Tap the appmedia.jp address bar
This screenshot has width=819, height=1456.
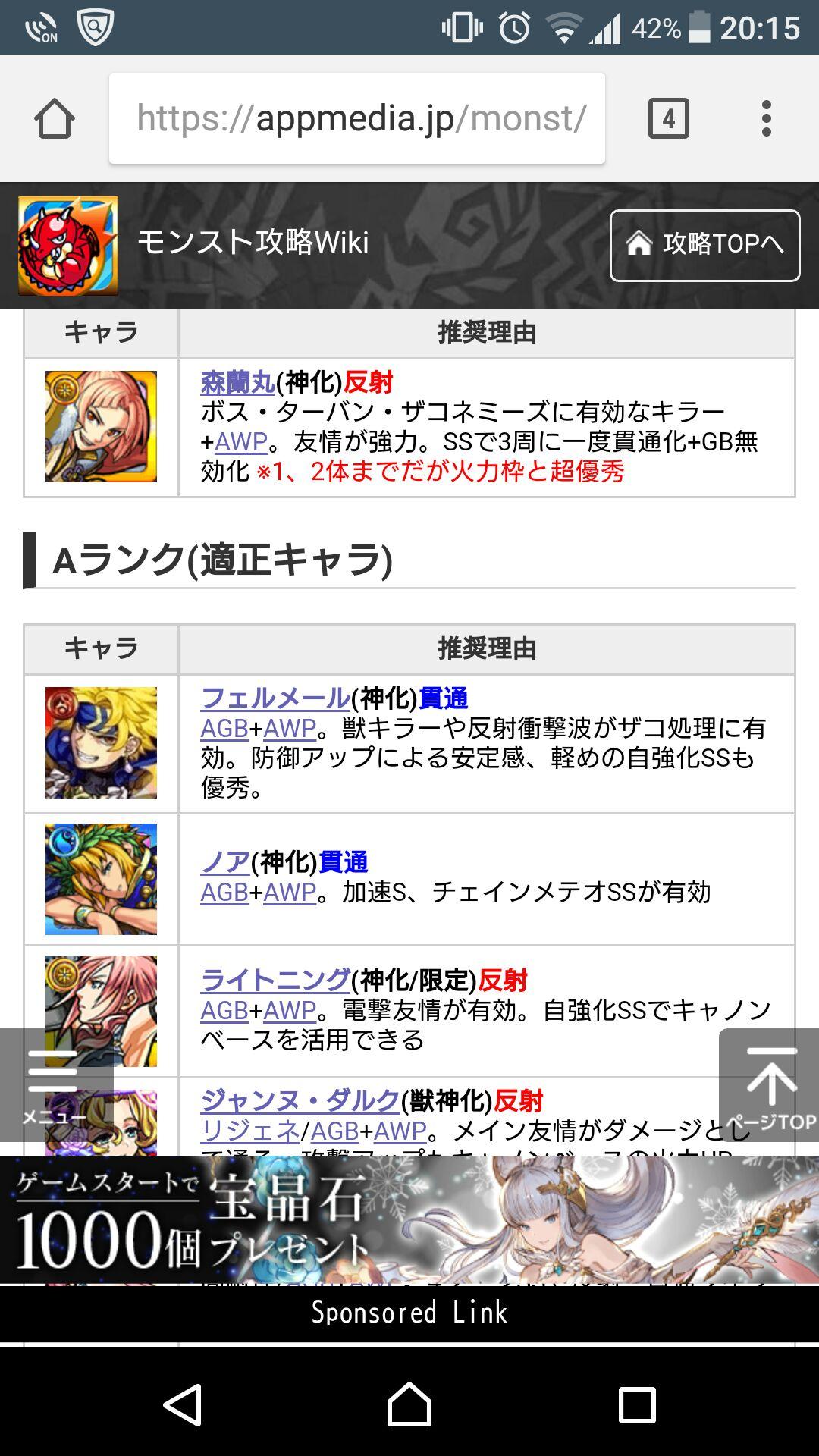356,118
